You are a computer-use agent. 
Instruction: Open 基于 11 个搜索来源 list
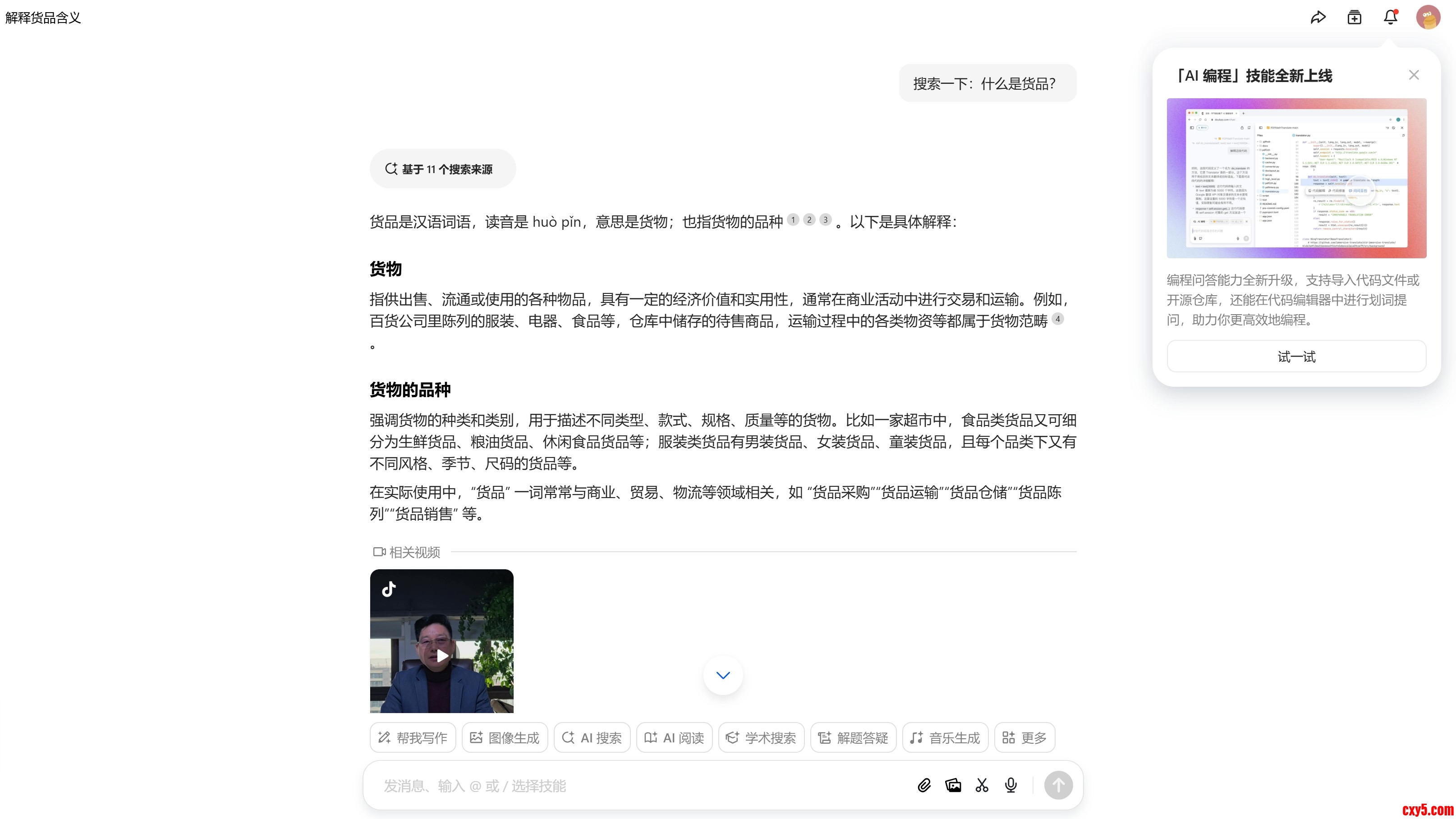(442, 169)
